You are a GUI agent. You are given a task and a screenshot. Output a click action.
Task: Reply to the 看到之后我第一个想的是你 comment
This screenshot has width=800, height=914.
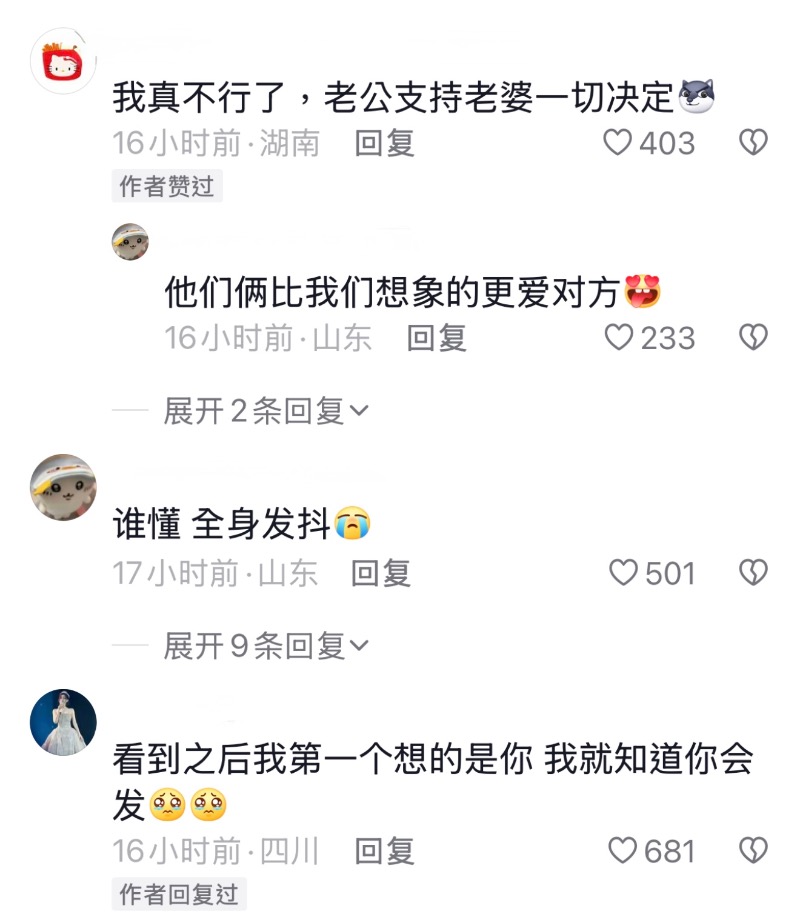385,851
